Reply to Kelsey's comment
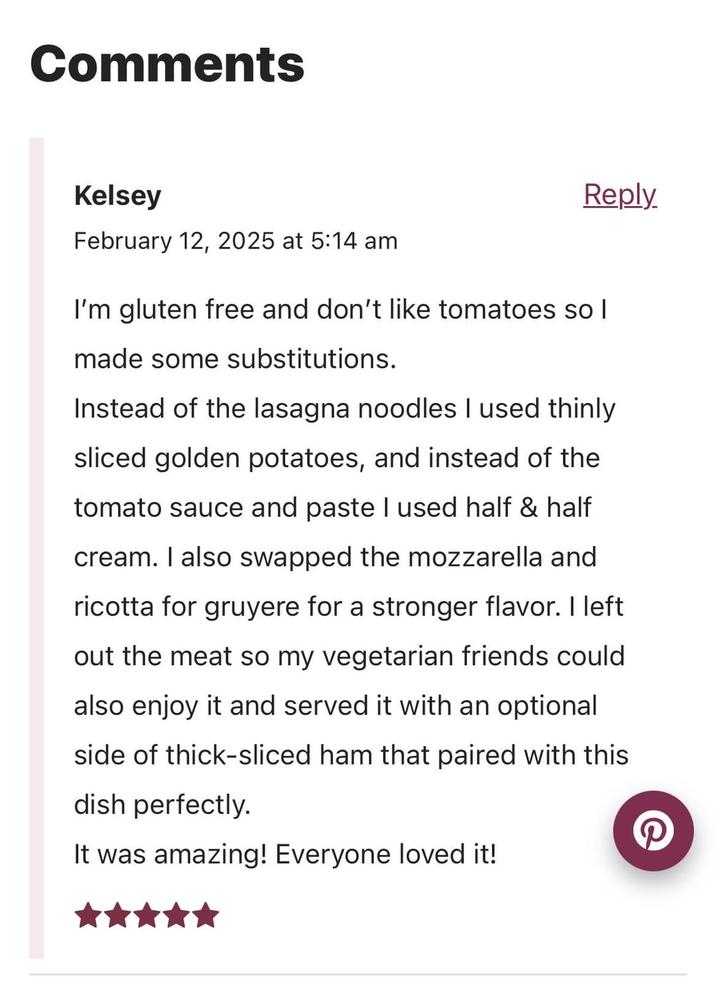The width and height of the screenshot is (716, 990). [619, 194]
